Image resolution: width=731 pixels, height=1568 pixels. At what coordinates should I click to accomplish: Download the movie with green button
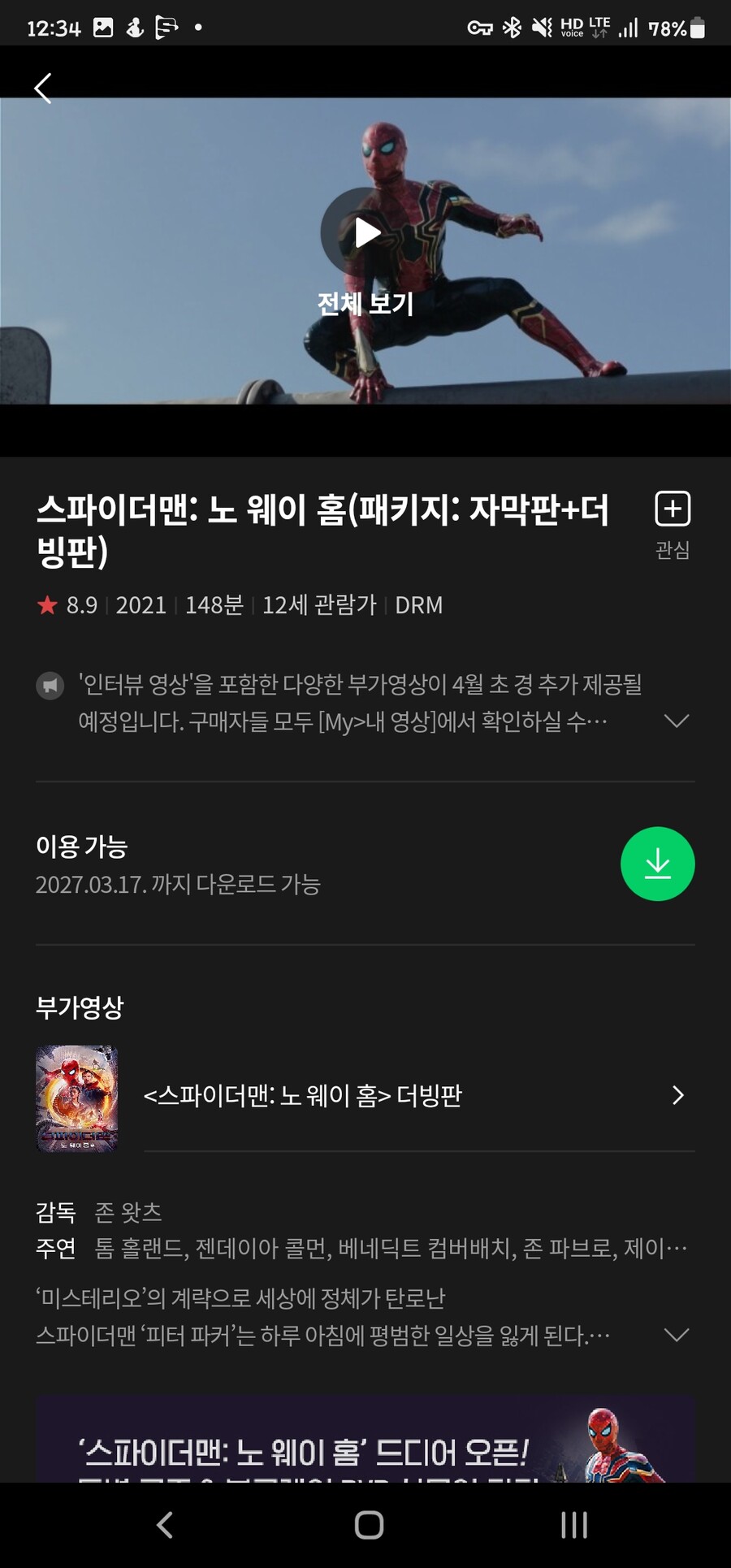pos(657,864)
